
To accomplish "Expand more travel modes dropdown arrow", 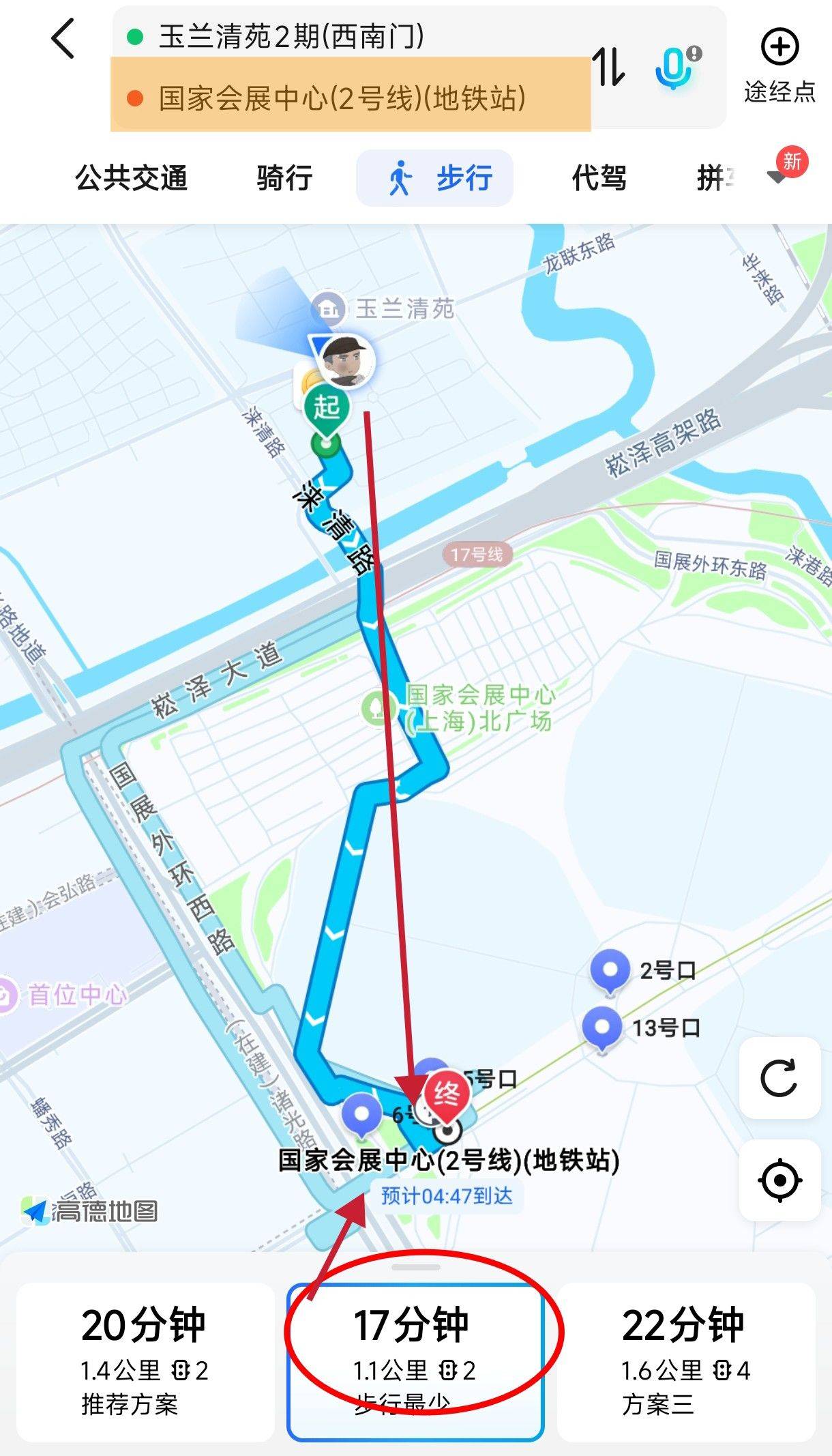I will click(x=777, y=177).
